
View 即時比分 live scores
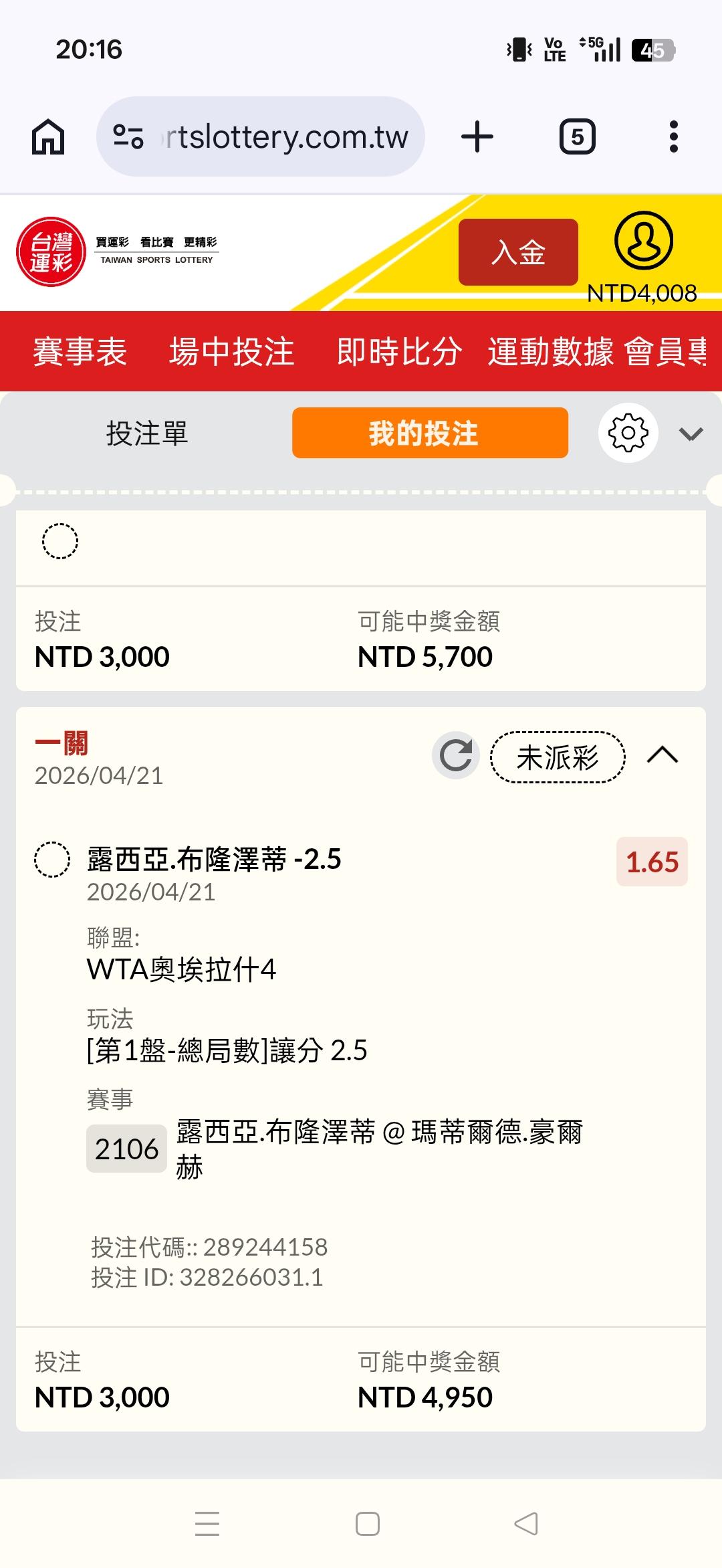pyautogui.click(x=399, y=352)
